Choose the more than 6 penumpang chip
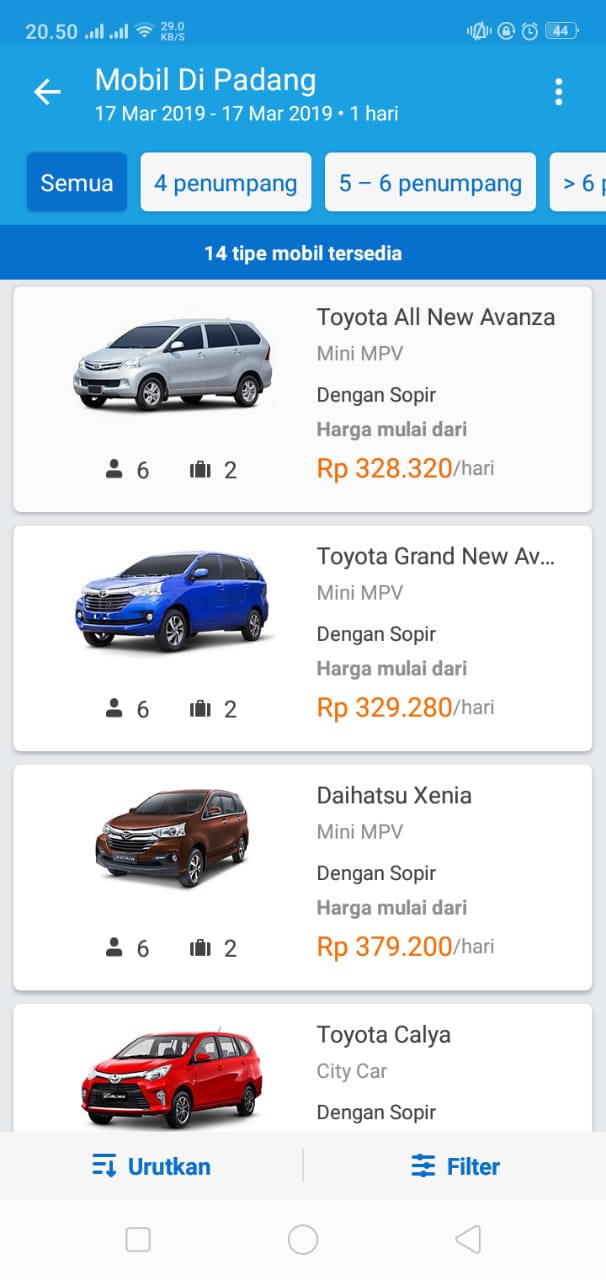Image resolution: width=606 pixels, height=1280 pixels. click(x=580, y=183)
